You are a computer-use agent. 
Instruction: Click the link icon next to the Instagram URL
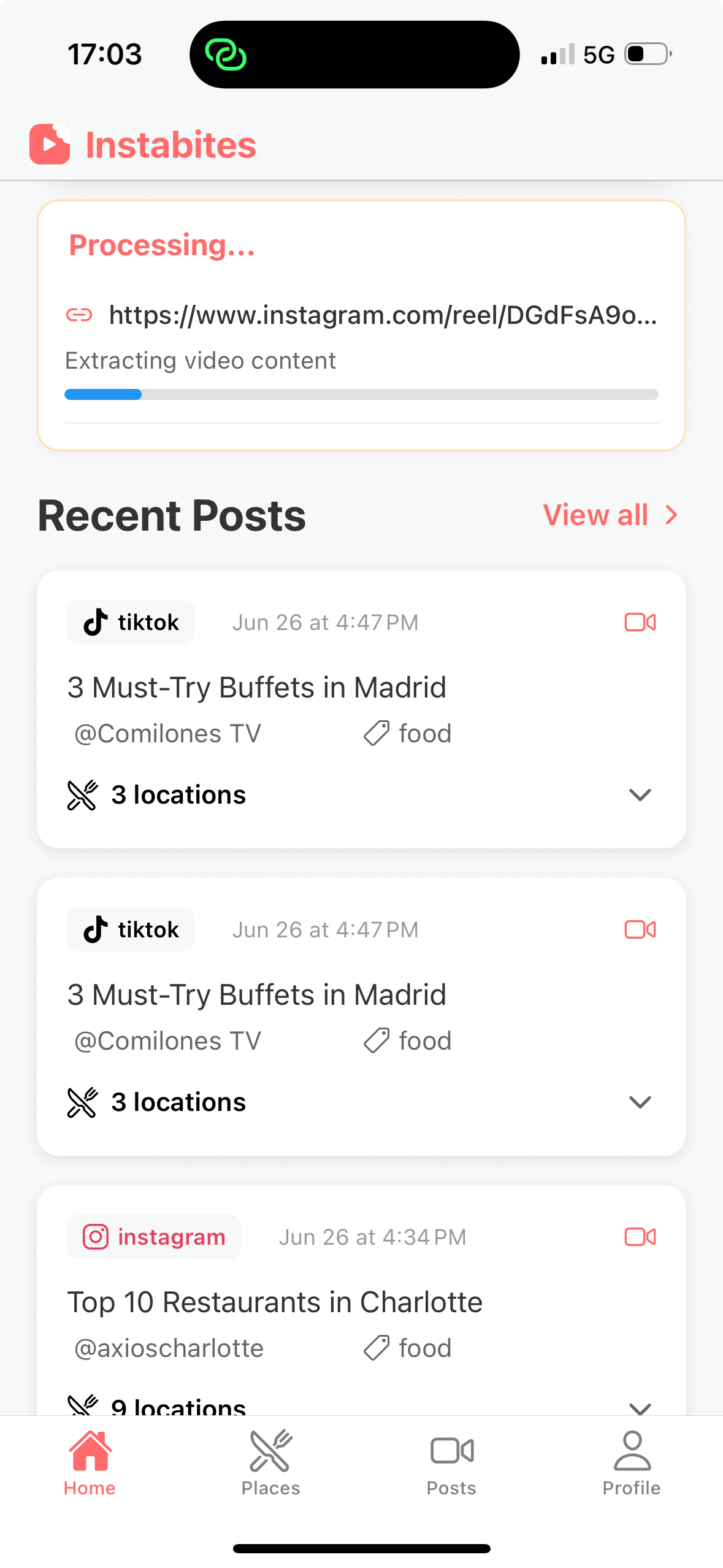pos(78,315)
